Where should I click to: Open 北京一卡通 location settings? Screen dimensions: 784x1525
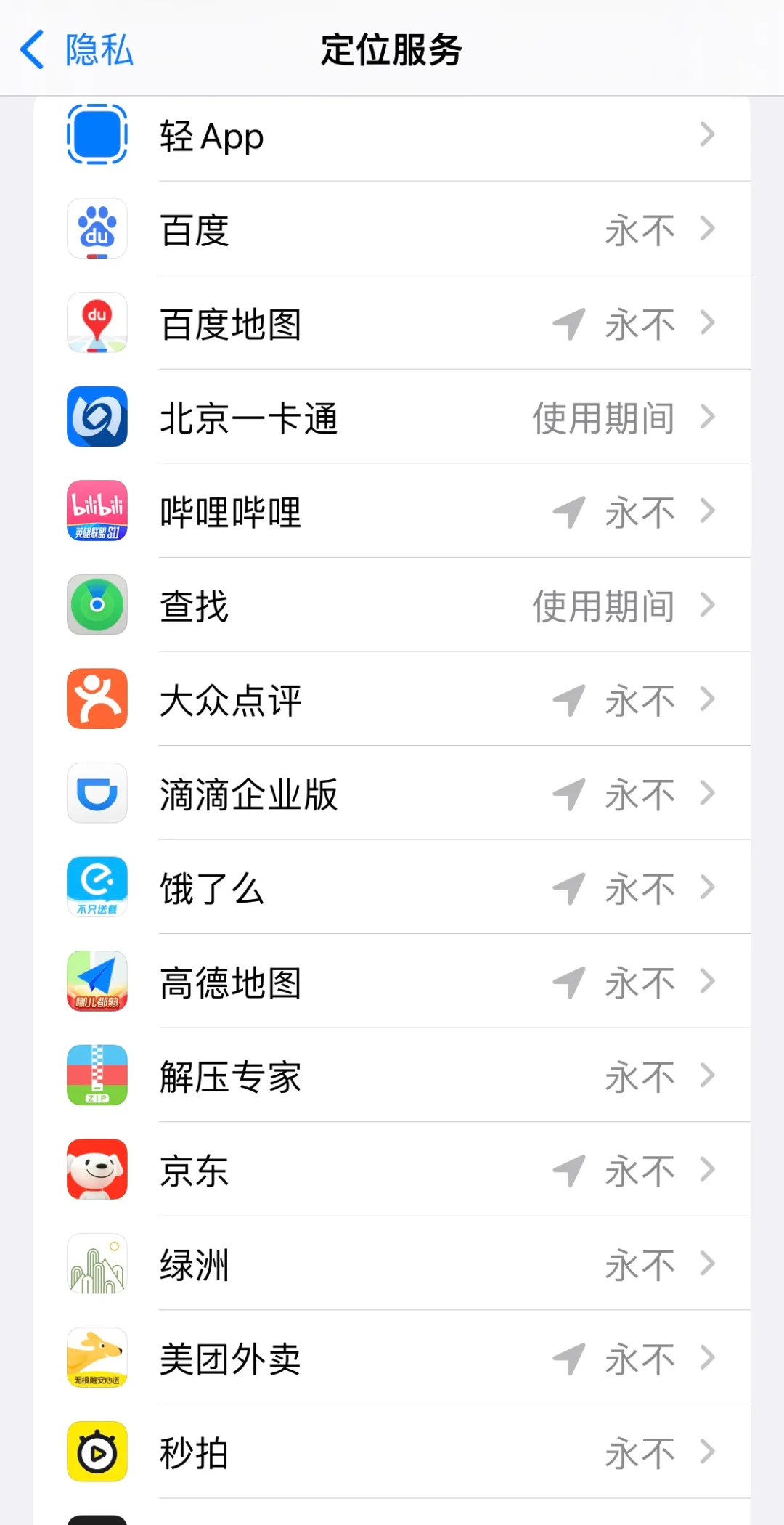392,418
